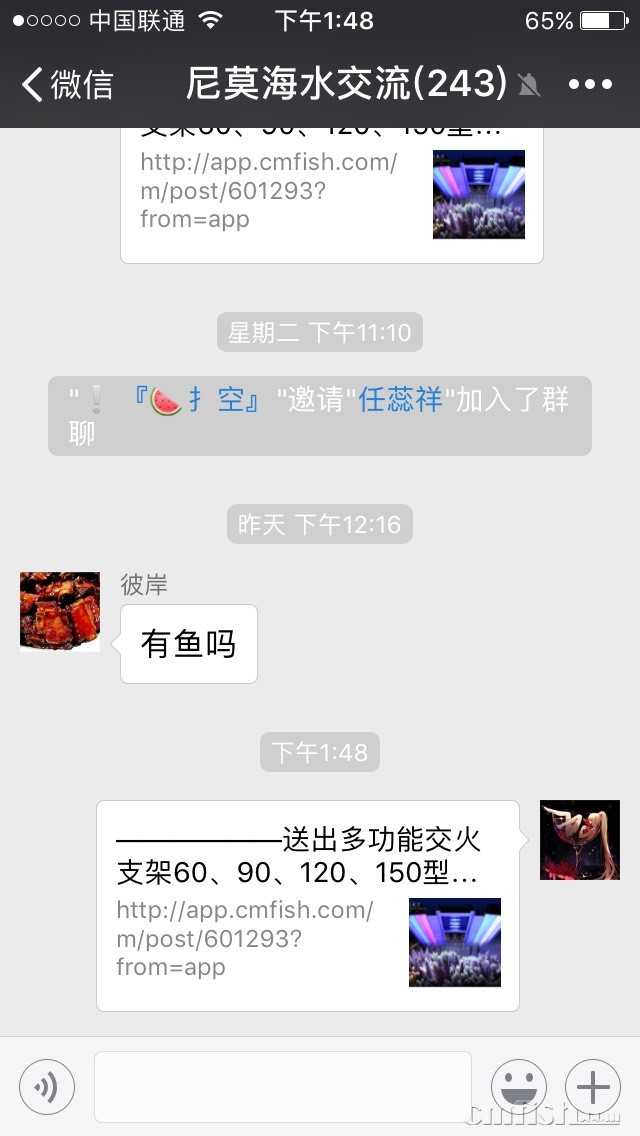Screen dimensions: 640x1136
Task: Open the shared cmfish link card sent at 下午1:48
Action: pos(308,906)
